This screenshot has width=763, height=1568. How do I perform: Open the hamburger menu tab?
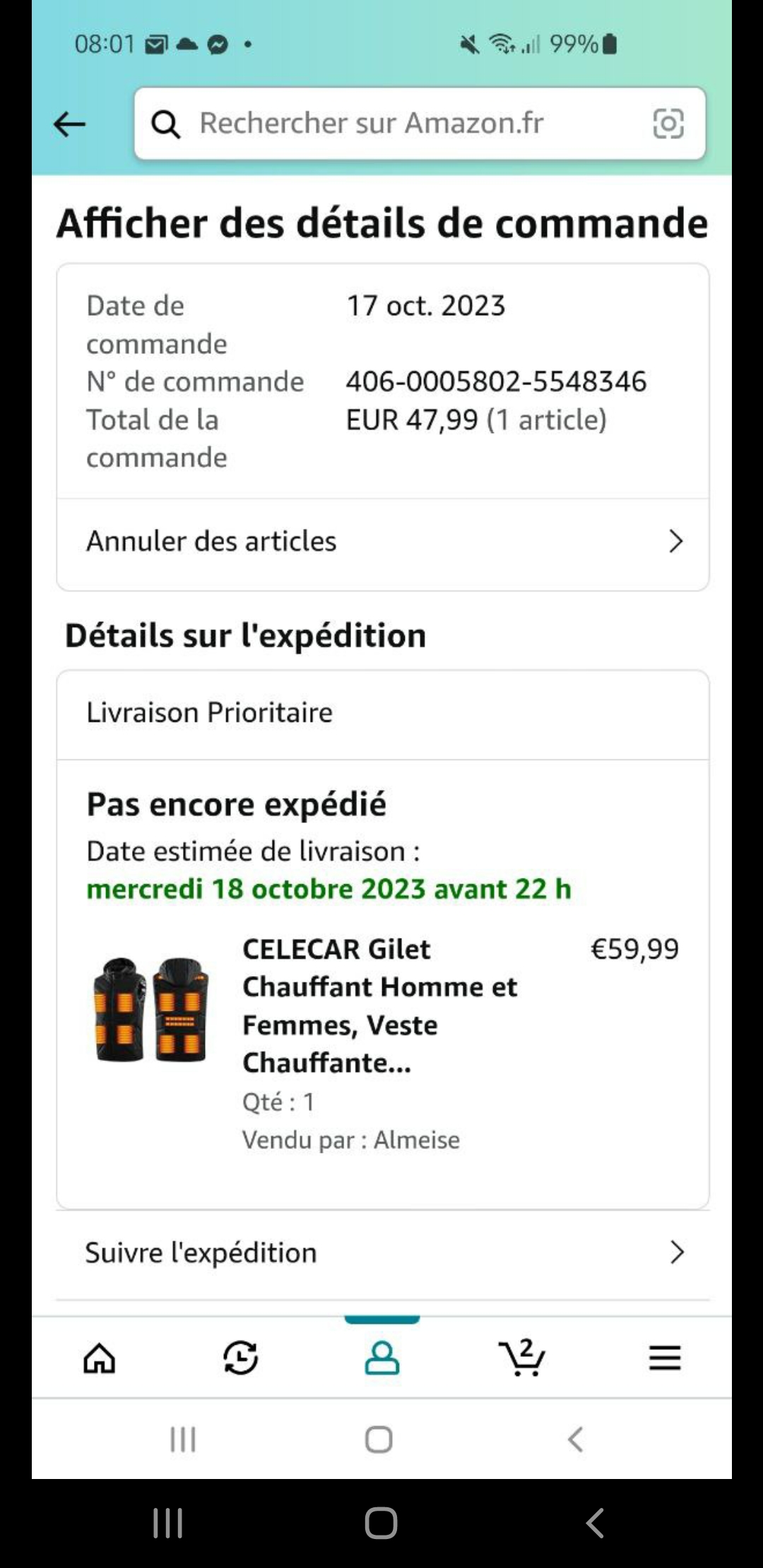(665, 1358)
